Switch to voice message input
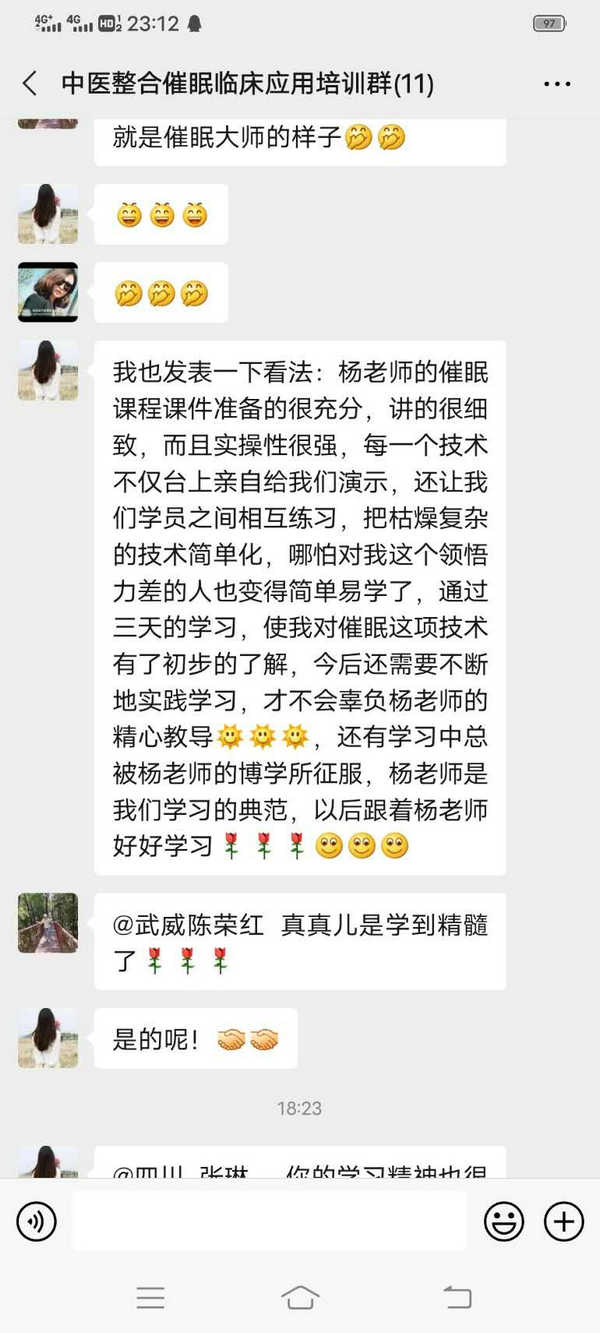Viewport: 600px width, 1333px height. 37,1221
